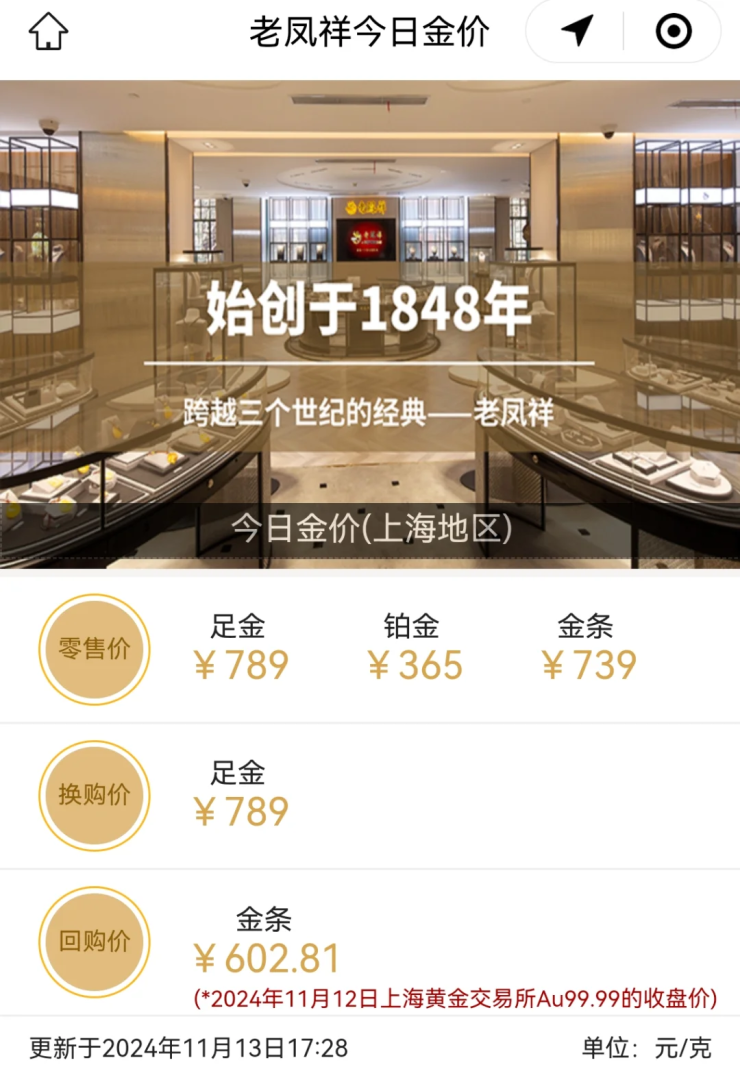
Task: Tap the 回购价 circular badge
Action: click(93, 941)
